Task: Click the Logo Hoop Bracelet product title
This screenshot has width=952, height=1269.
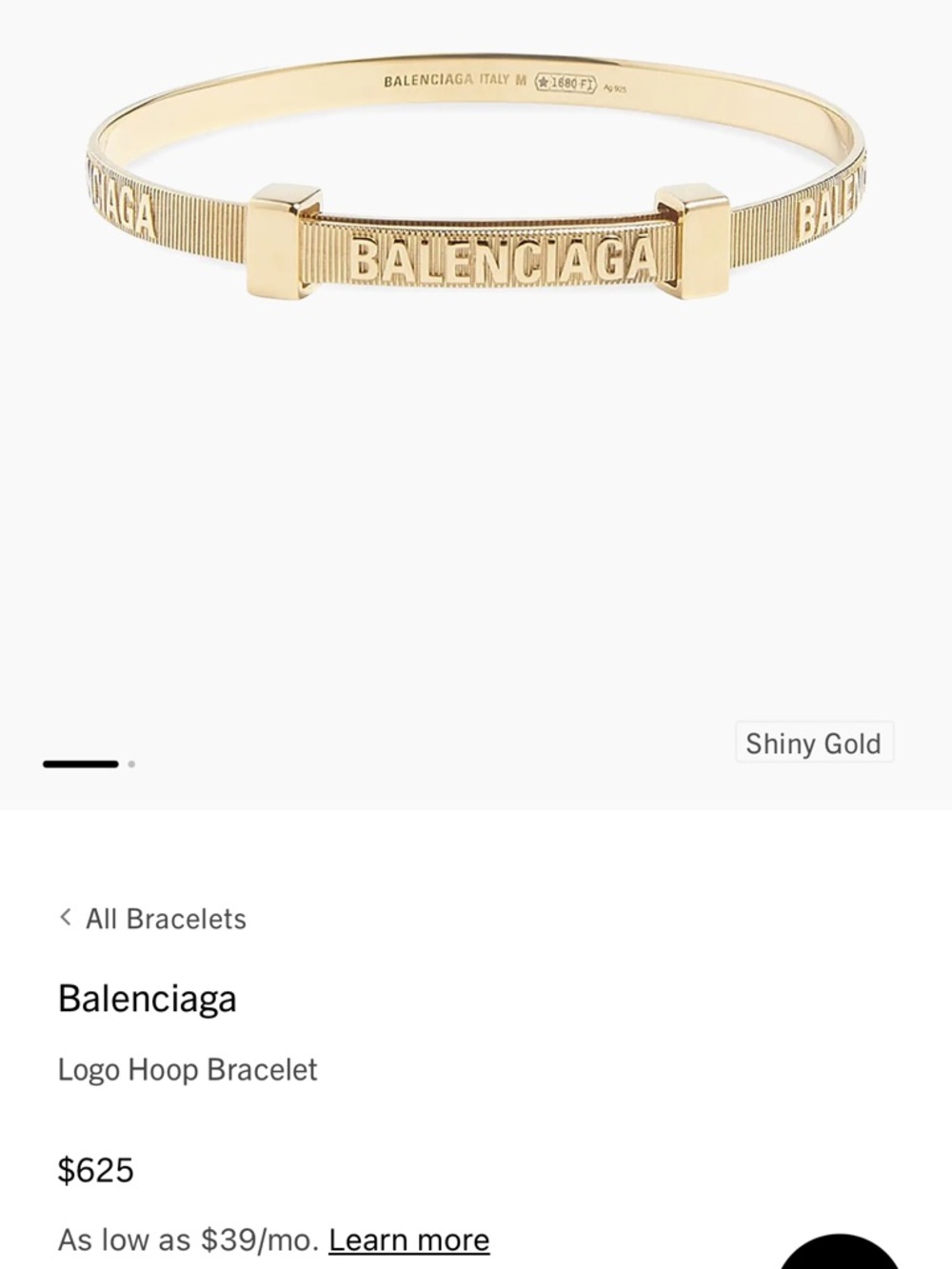Action: (188, 1069)
